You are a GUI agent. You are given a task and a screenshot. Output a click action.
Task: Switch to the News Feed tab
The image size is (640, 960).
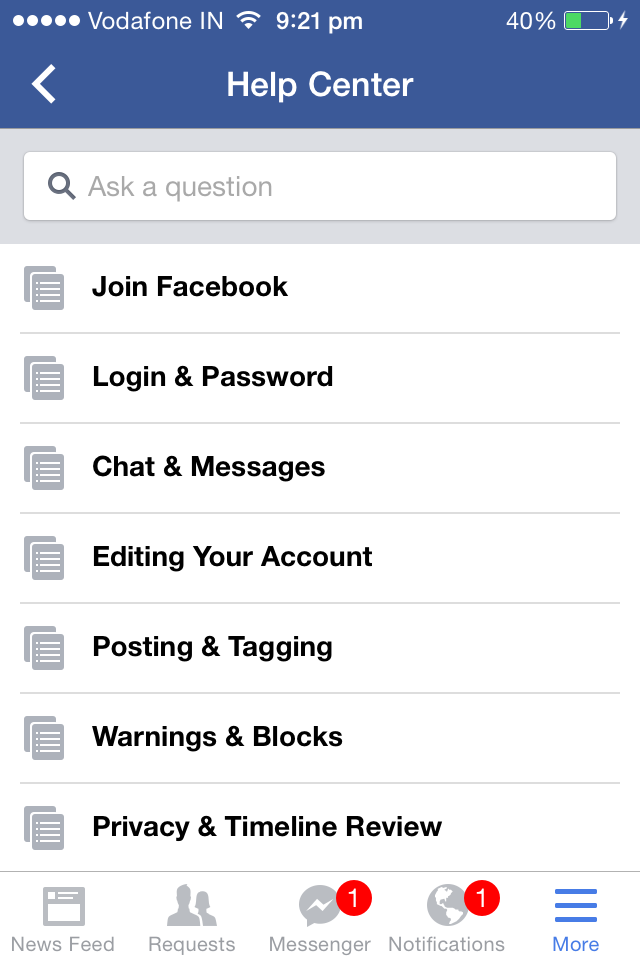coord(63,918)
